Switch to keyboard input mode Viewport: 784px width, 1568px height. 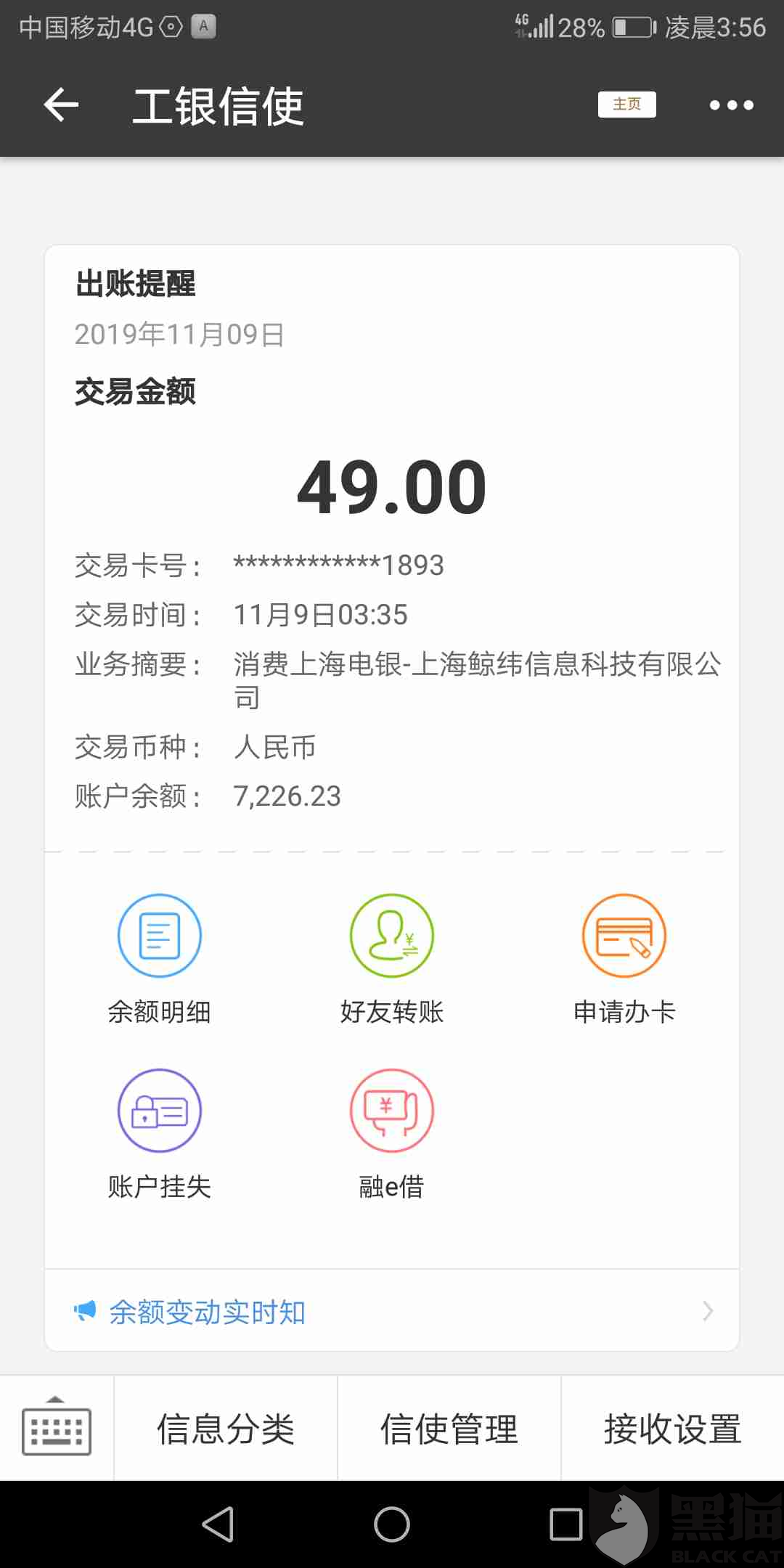[x=57, y=1429]
